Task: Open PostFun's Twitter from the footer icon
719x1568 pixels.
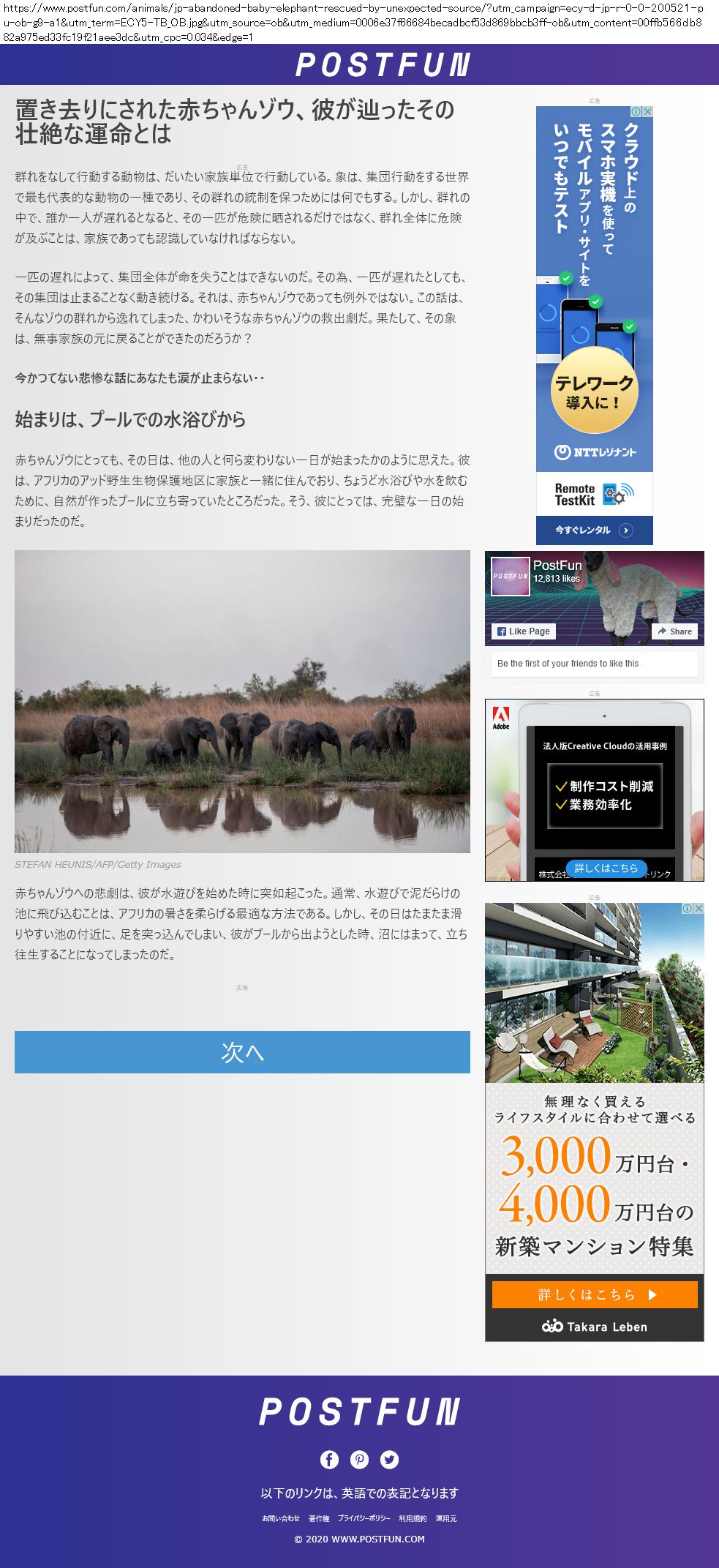Action: (390, 1460)
